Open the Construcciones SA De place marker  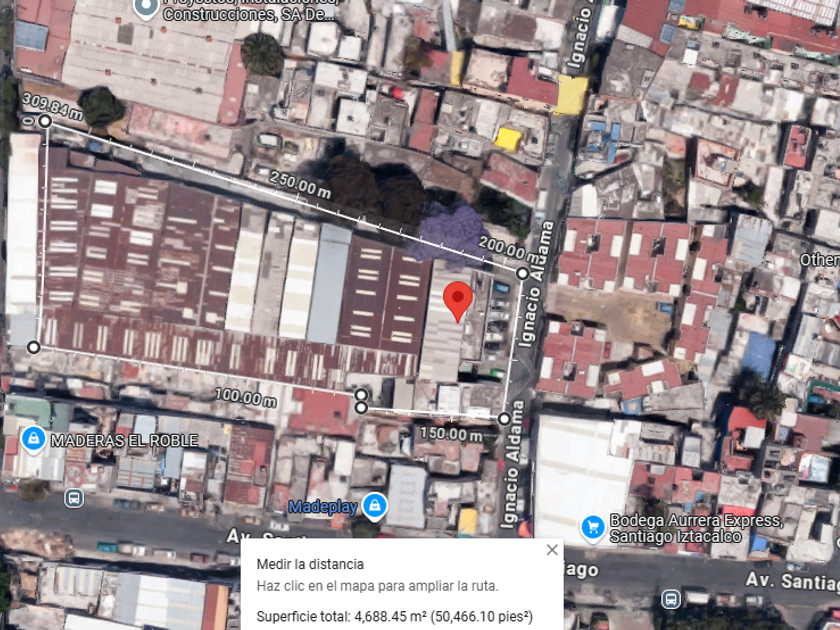[x=146, y=8]
